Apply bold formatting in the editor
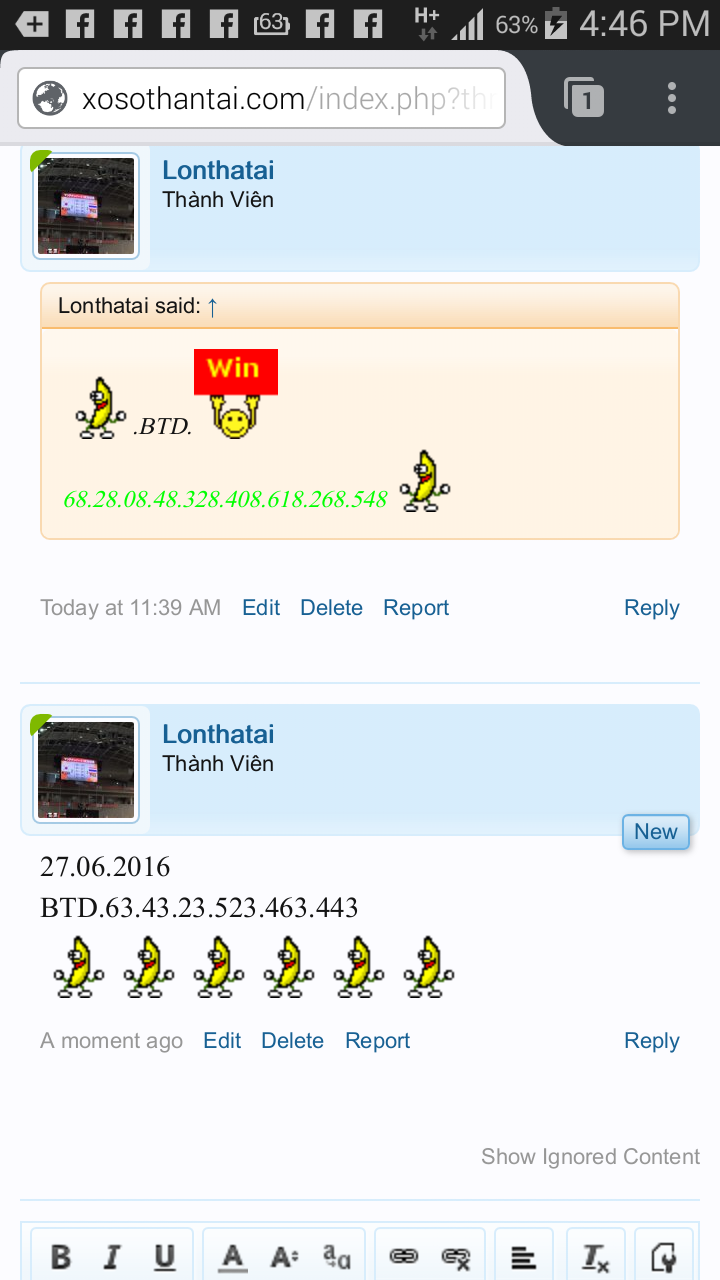This screenshot has height=1280, width=720. point(61,1257)
